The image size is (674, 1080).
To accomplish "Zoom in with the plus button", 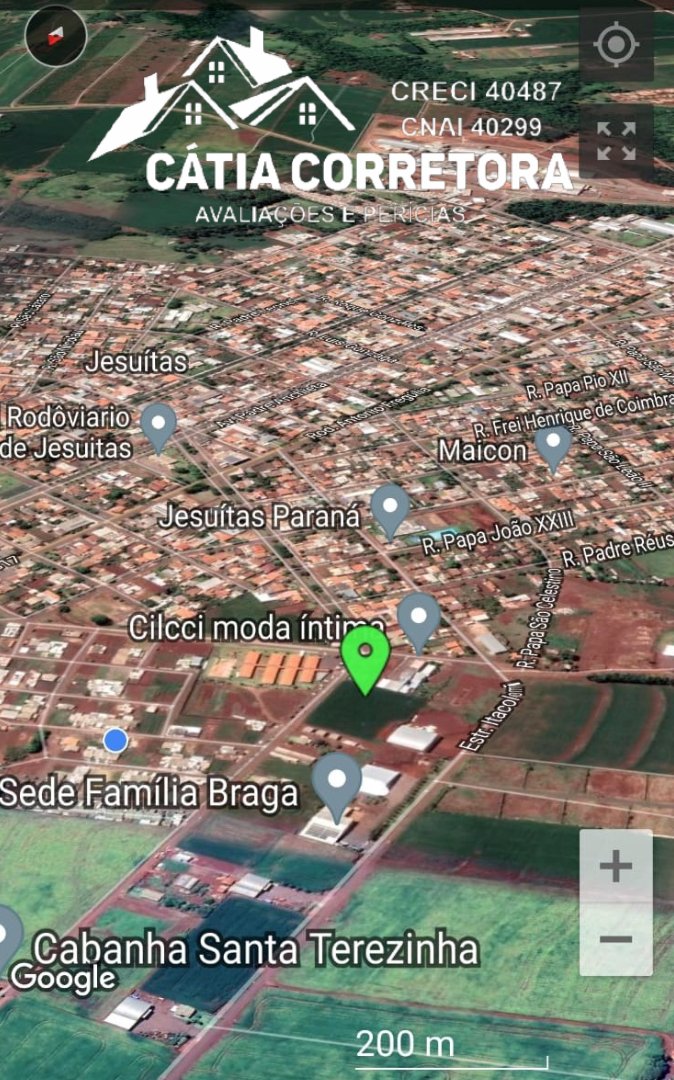I will click(616, 866).
